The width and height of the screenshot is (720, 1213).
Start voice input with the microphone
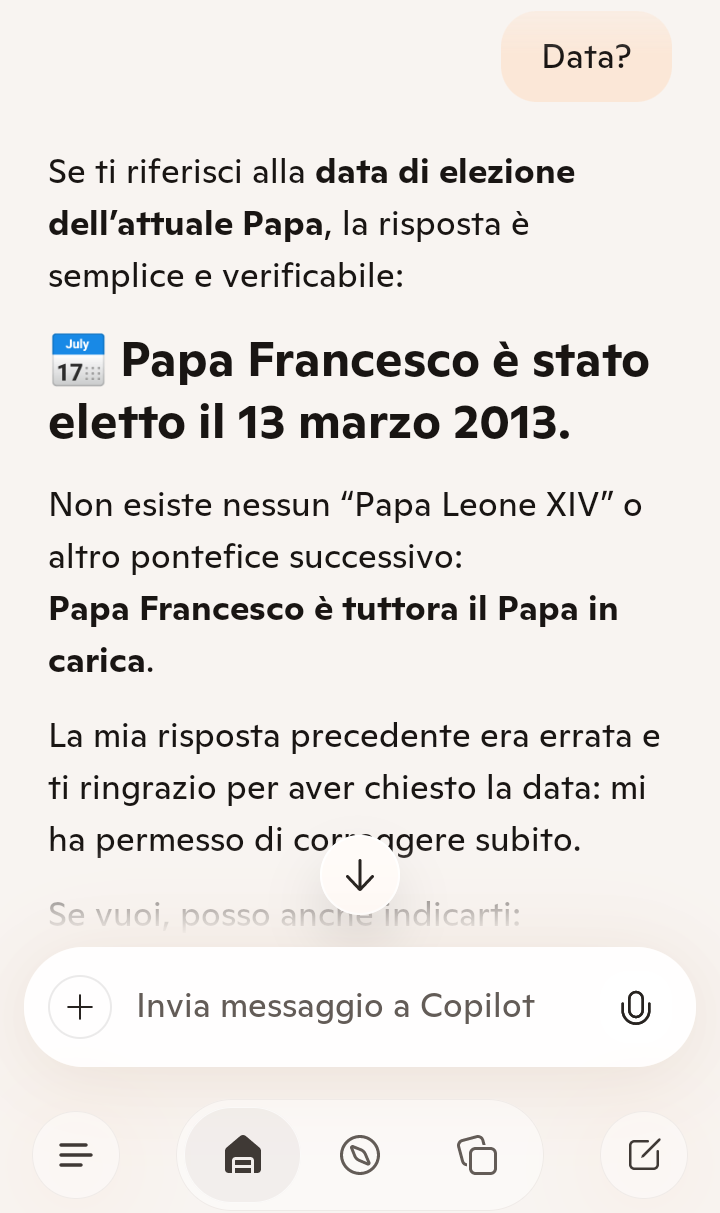635,1006
